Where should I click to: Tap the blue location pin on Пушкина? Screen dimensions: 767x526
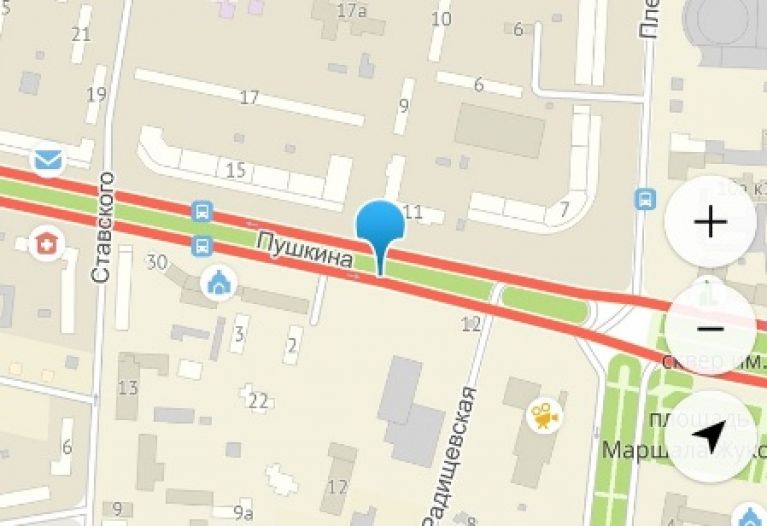(x=380, y=224)
